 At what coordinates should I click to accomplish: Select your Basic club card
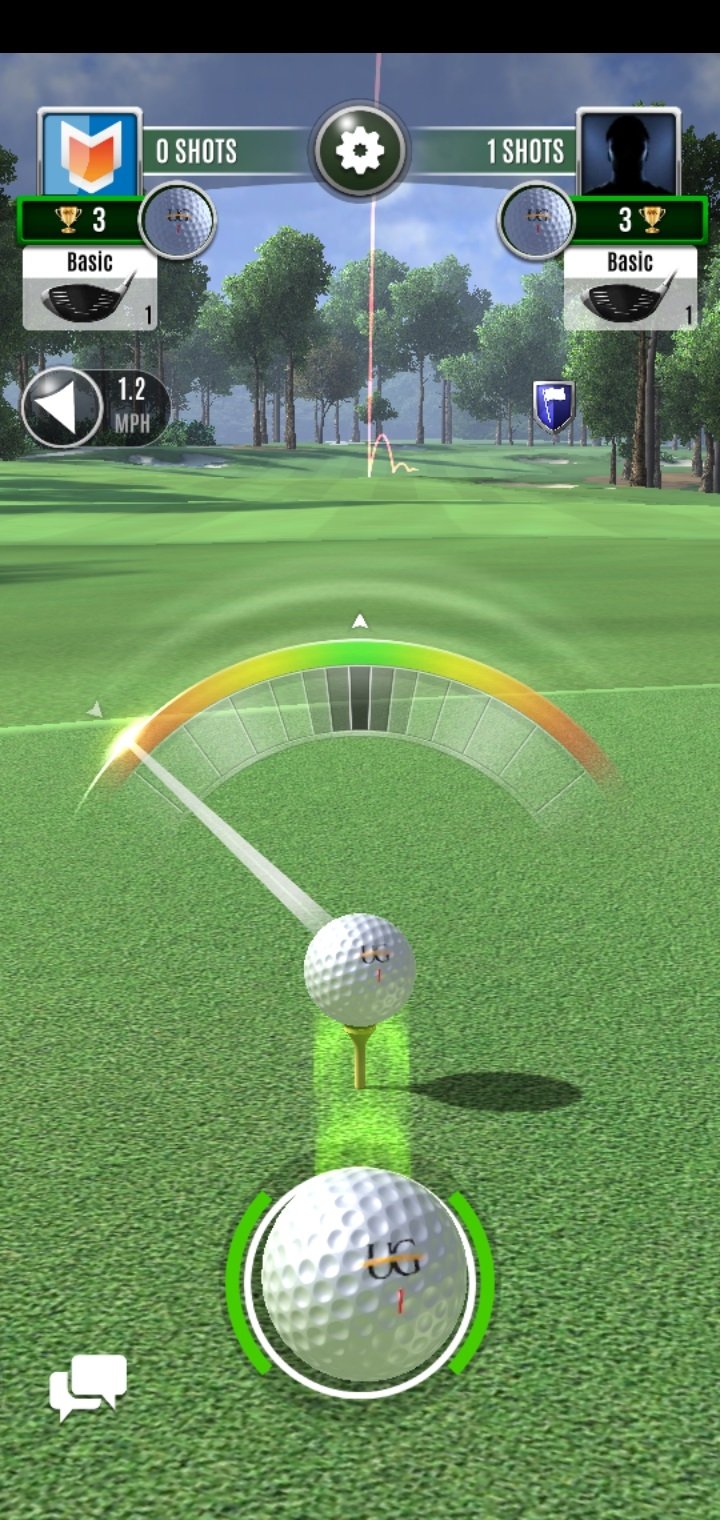(x=90, y=288)
